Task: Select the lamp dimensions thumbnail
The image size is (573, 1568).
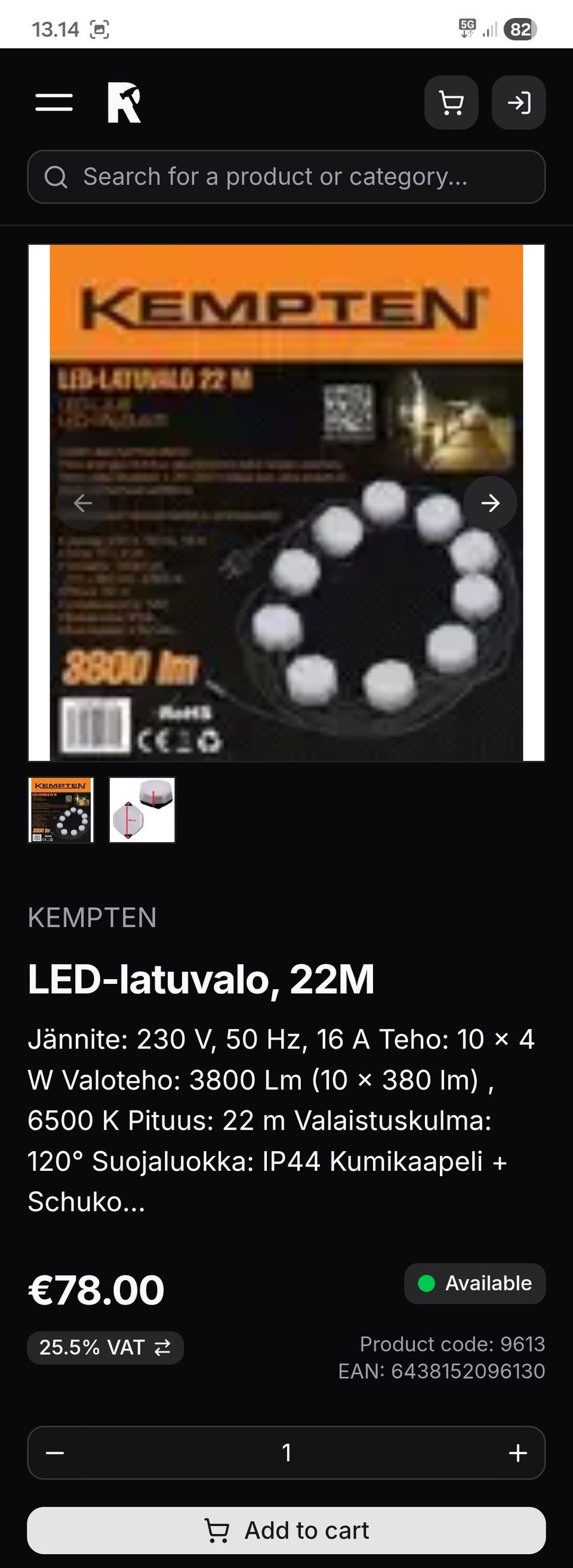Action: [x=141, y=809]
